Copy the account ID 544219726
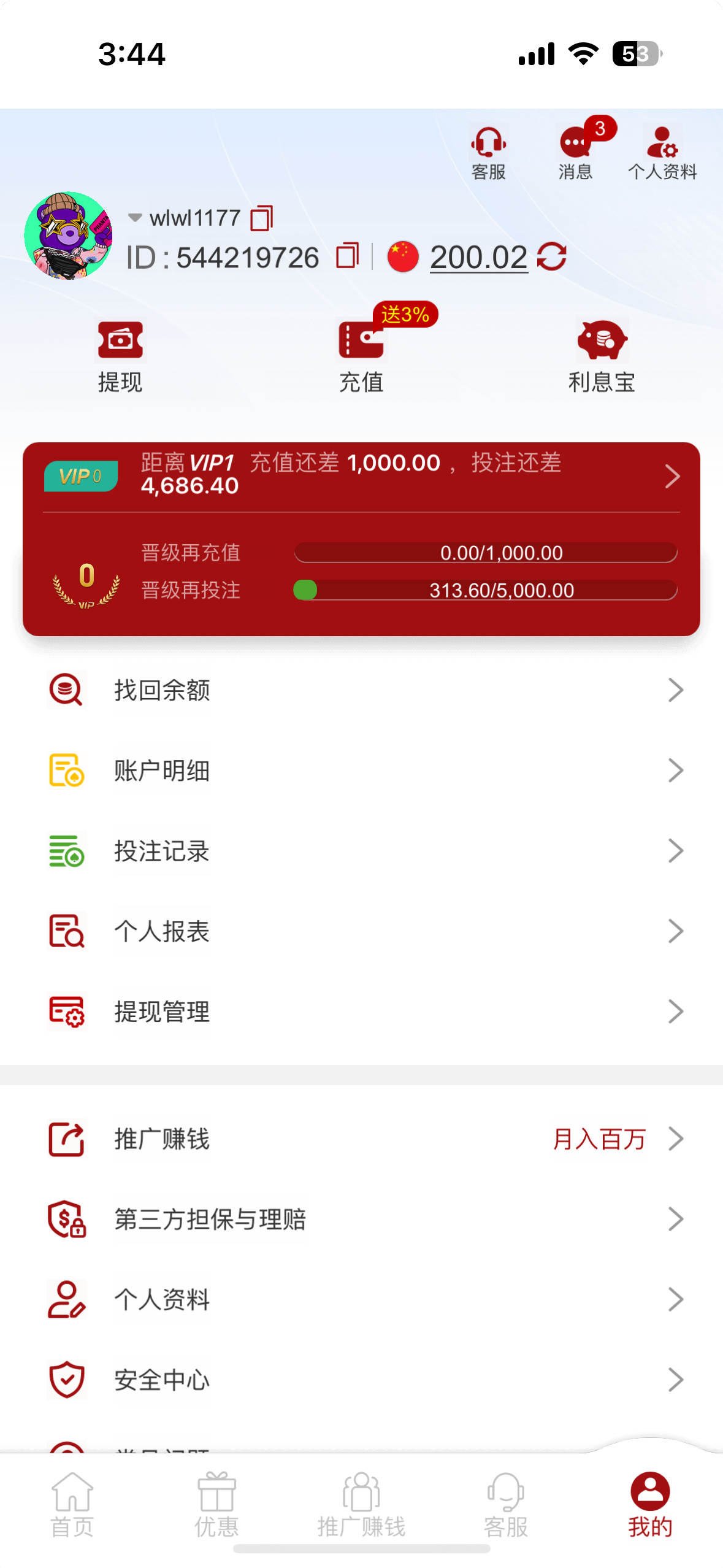 click(x=348, y=256)
